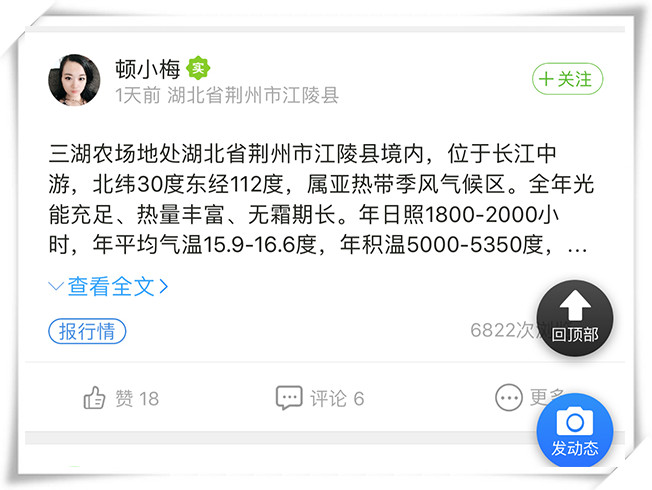Open the 评论 6 comments
Screen dimensions: 652x490
tap(320, 398)
